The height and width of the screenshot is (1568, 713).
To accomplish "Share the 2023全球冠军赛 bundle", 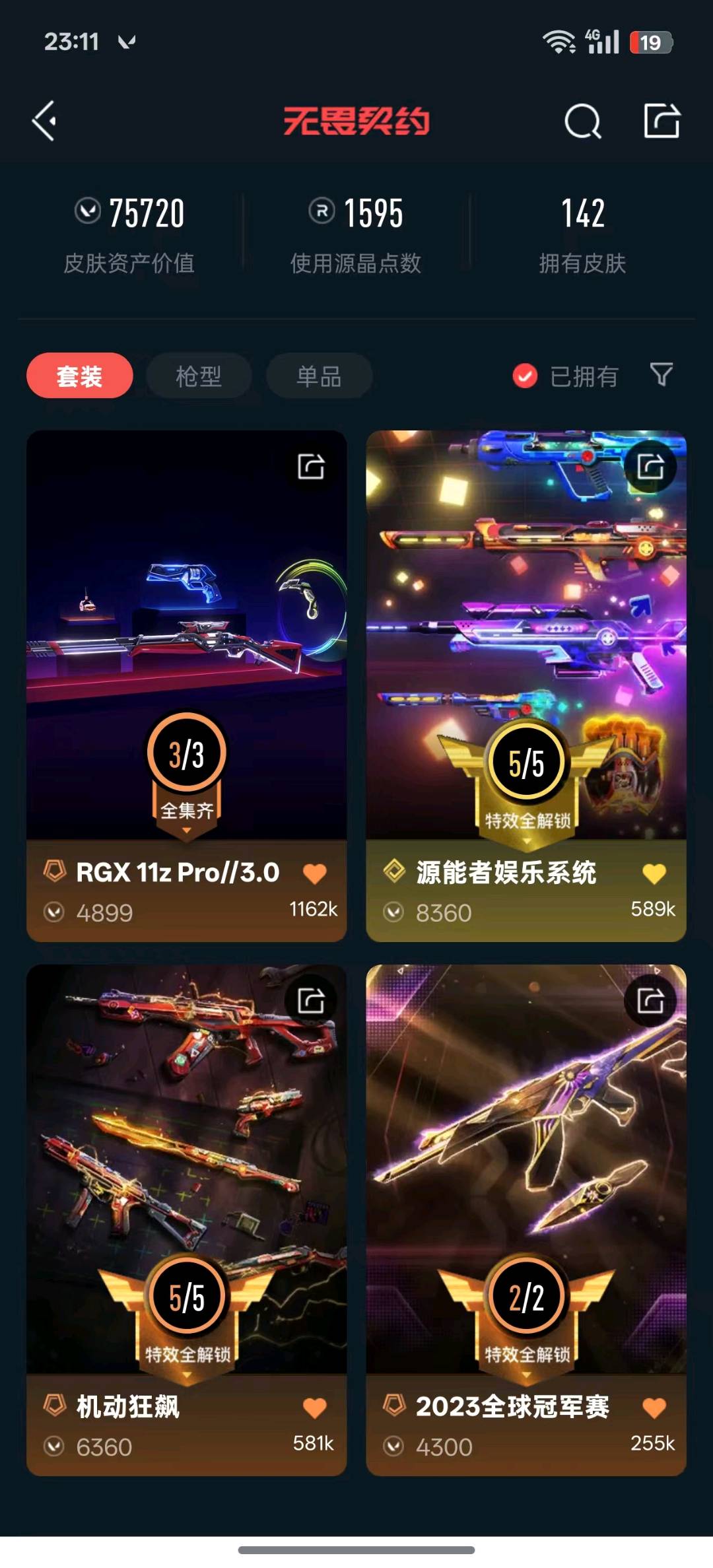I will [650, 1001].
